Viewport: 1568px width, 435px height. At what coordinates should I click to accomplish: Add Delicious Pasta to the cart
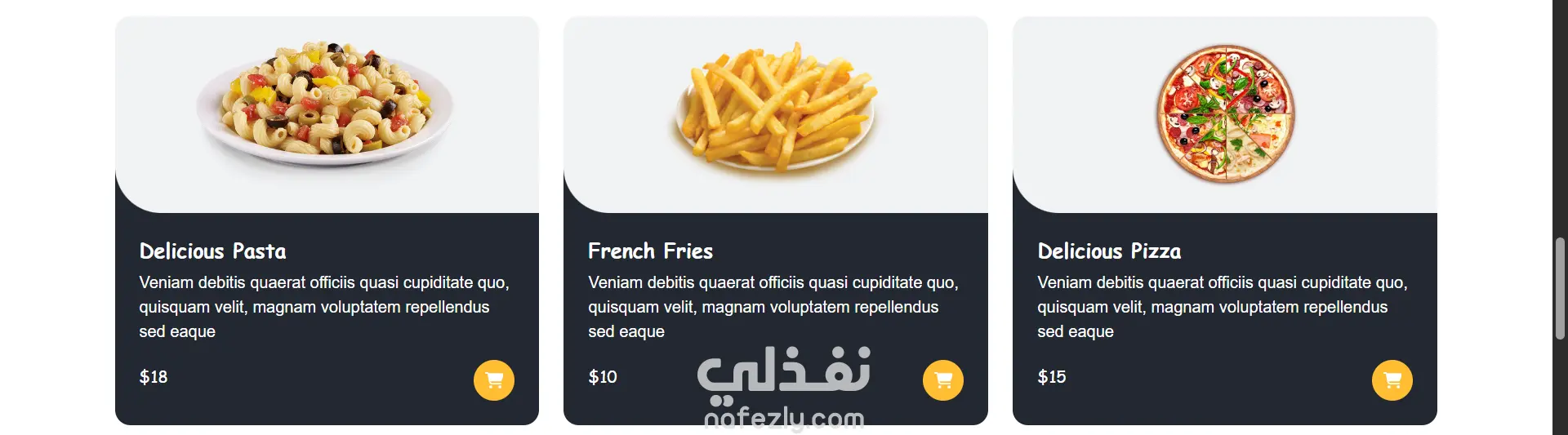click(494, 380)
